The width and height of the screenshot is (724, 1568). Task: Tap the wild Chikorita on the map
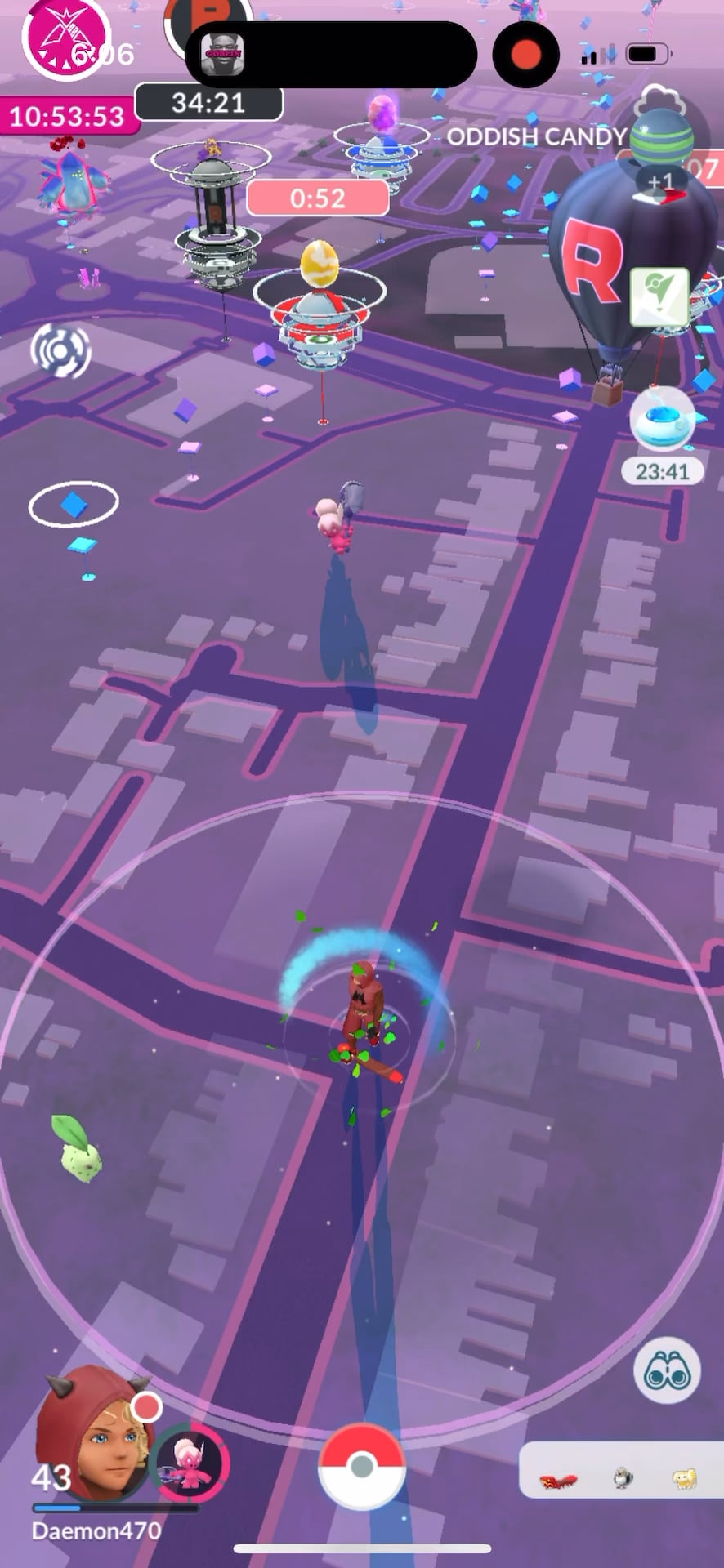pyautogui.click(x=78, y=1146)
